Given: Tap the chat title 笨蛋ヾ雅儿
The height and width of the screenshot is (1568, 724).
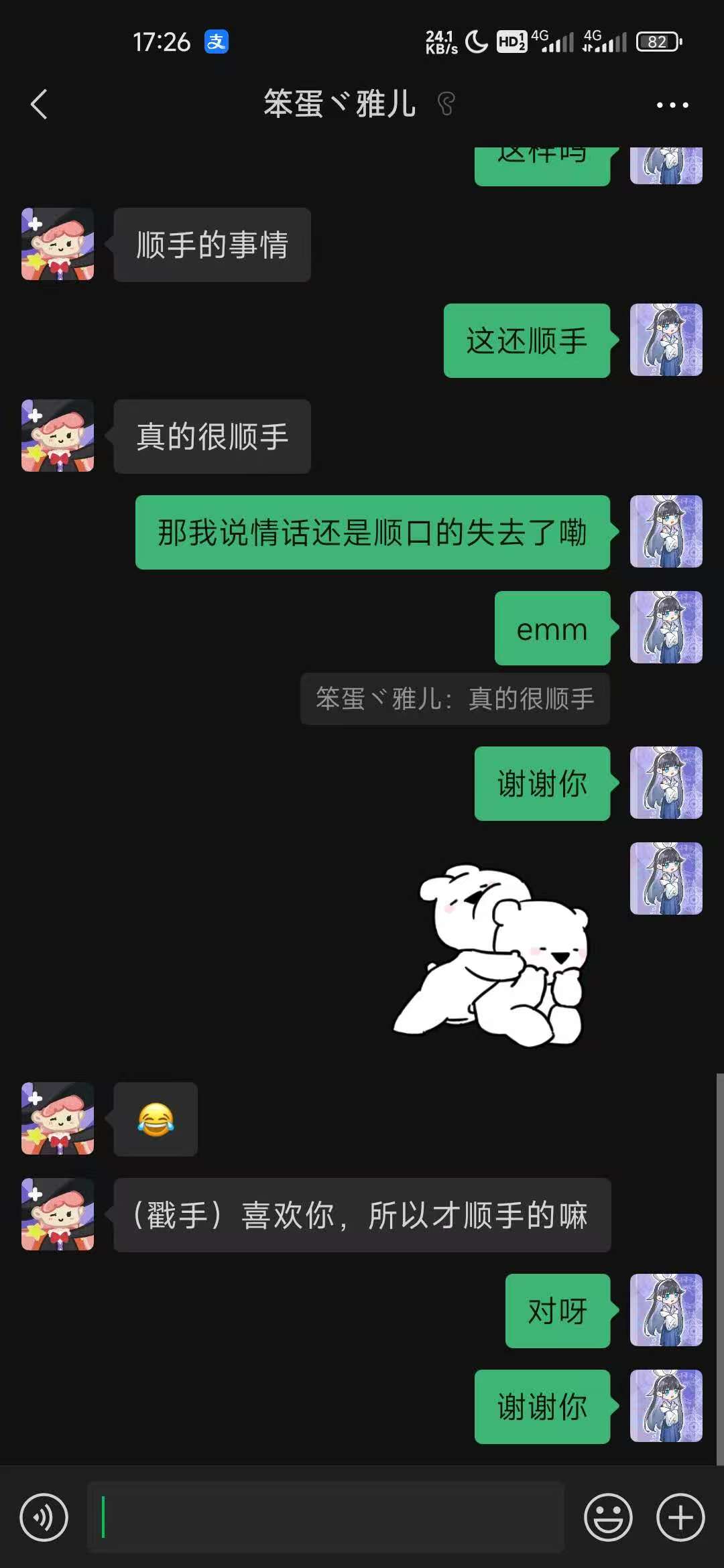Looking at the screenshot, I should click(339, 105).
